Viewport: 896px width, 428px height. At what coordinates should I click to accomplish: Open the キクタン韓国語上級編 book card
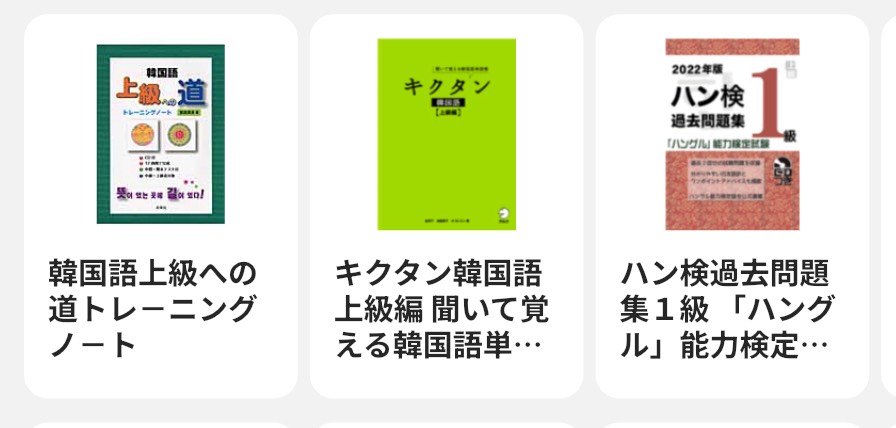tap(446, 207)
